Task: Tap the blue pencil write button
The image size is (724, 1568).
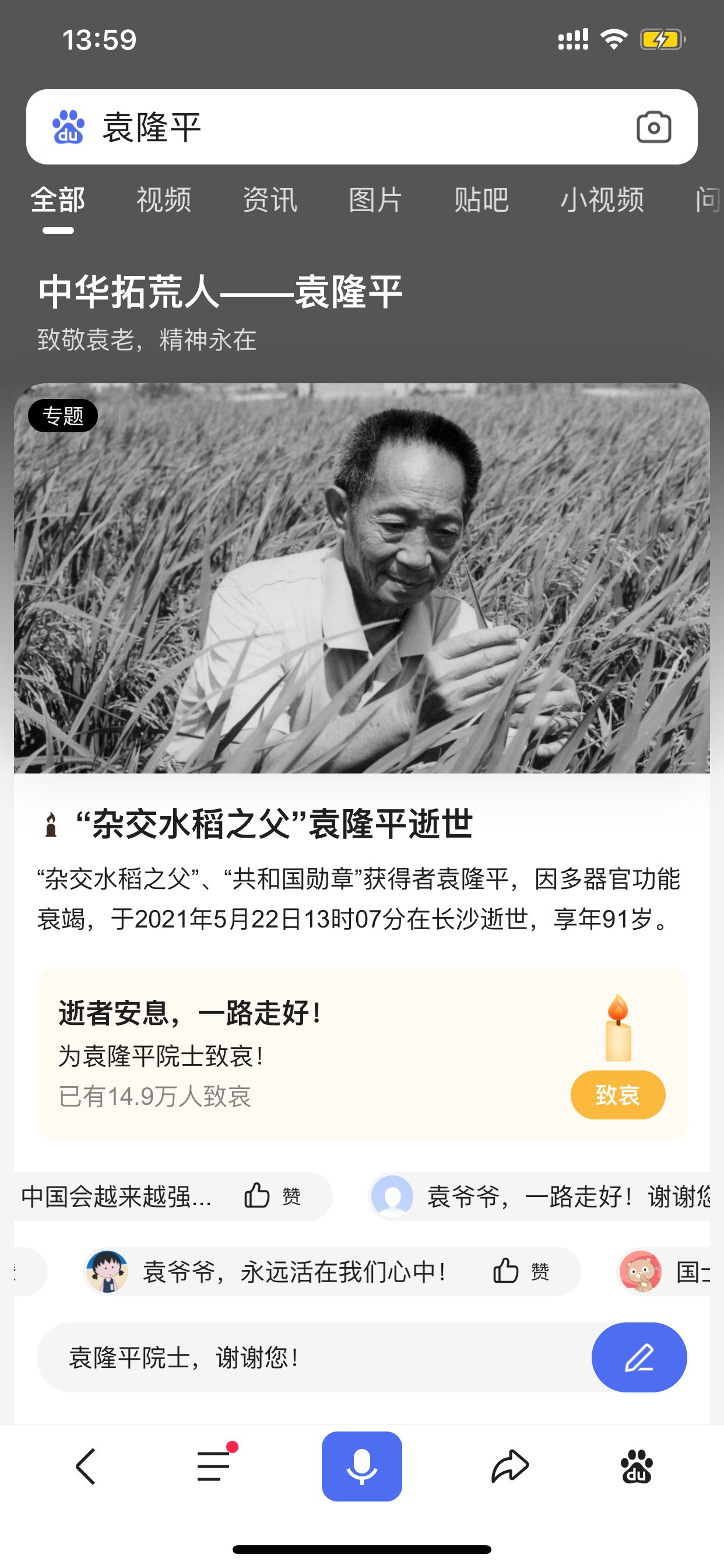Action: [x=639, y=1357]
